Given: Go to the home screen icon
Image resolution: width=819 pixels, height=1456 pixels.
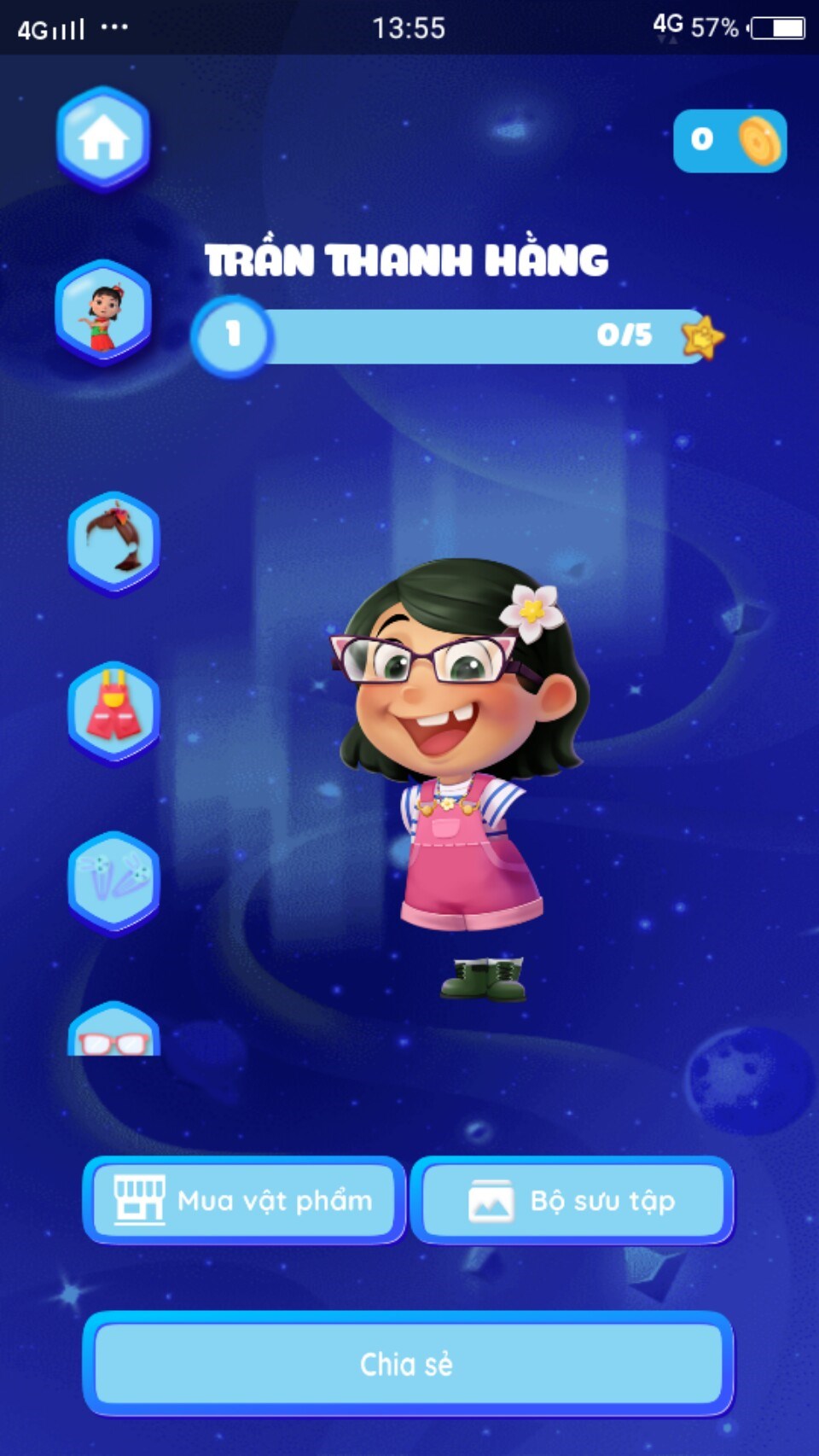Looking at the screenshot, I should (103, 139).
